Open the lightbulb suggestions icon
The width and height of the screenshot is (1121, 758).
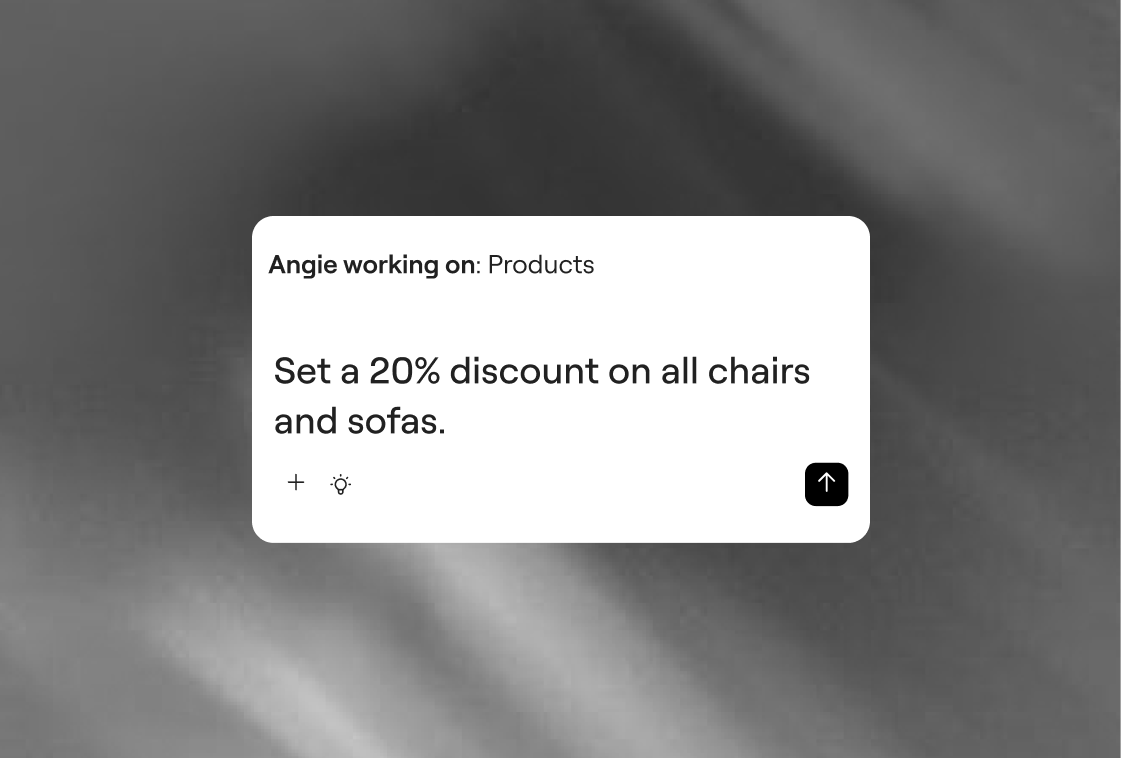click(x=341, y=484)
